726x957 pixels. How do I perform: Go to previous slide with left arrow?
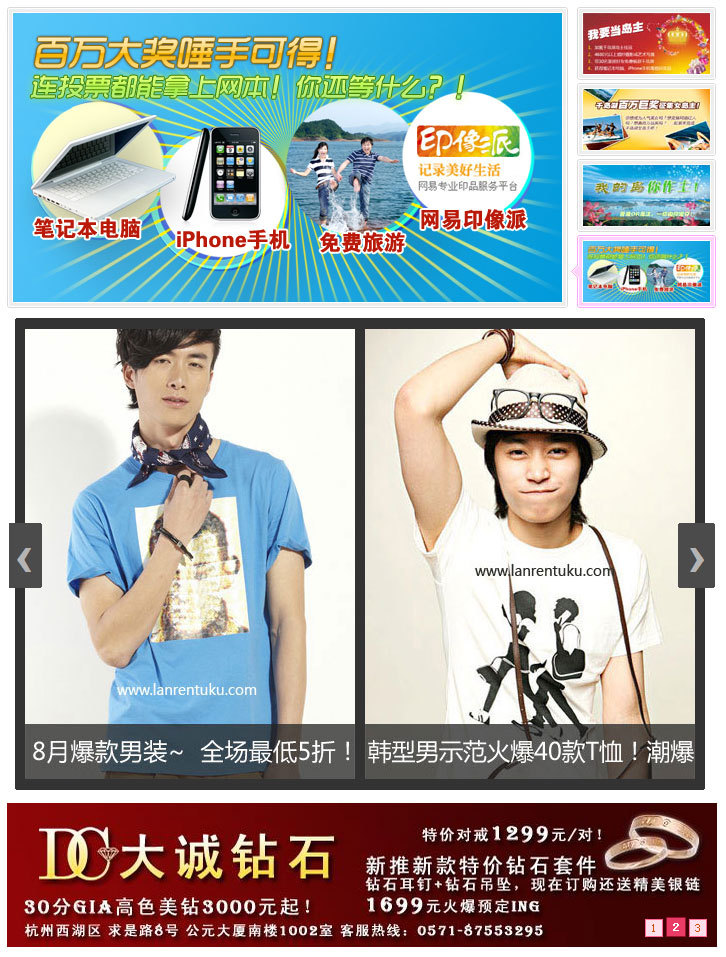[25, 556]
